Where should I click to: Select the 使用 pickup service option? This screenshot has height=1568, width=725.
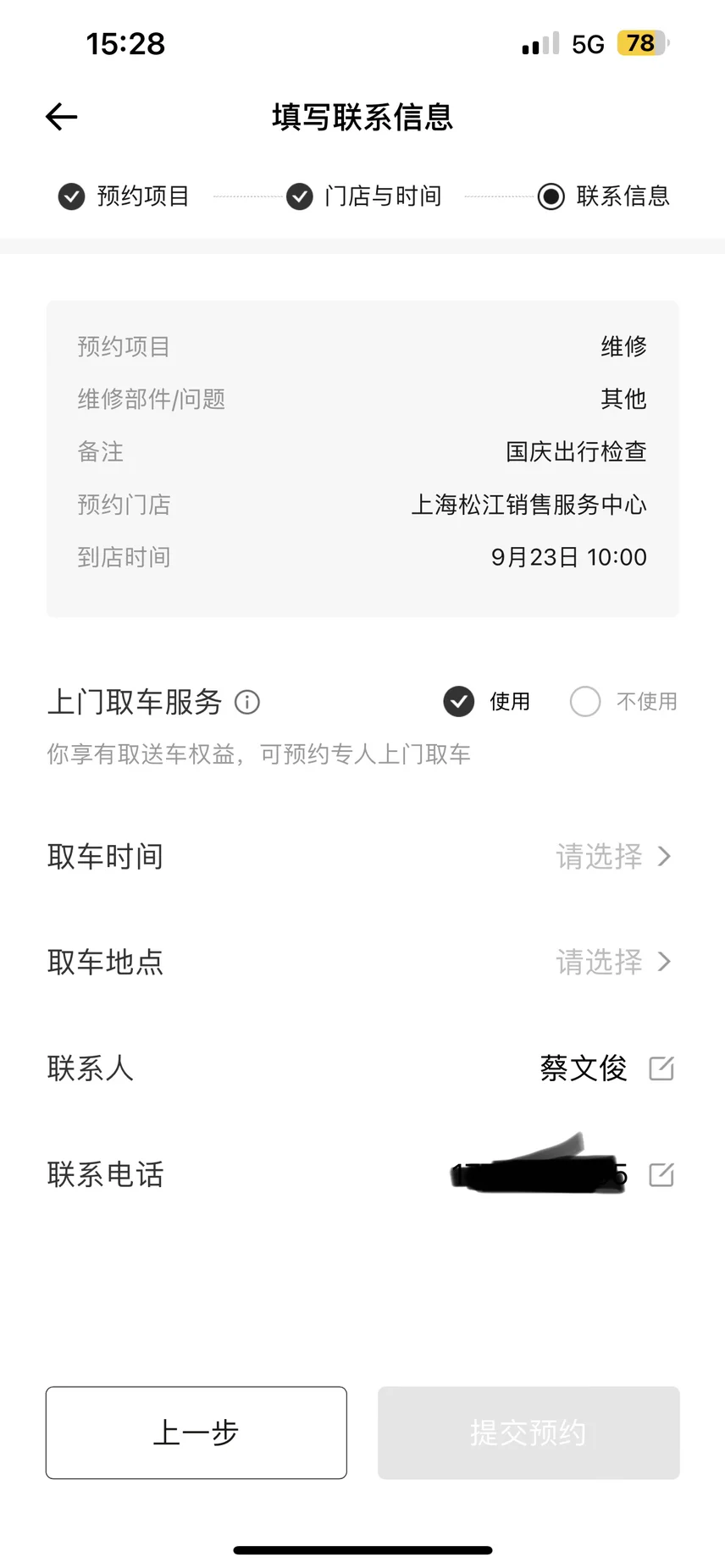pos(459,702)
